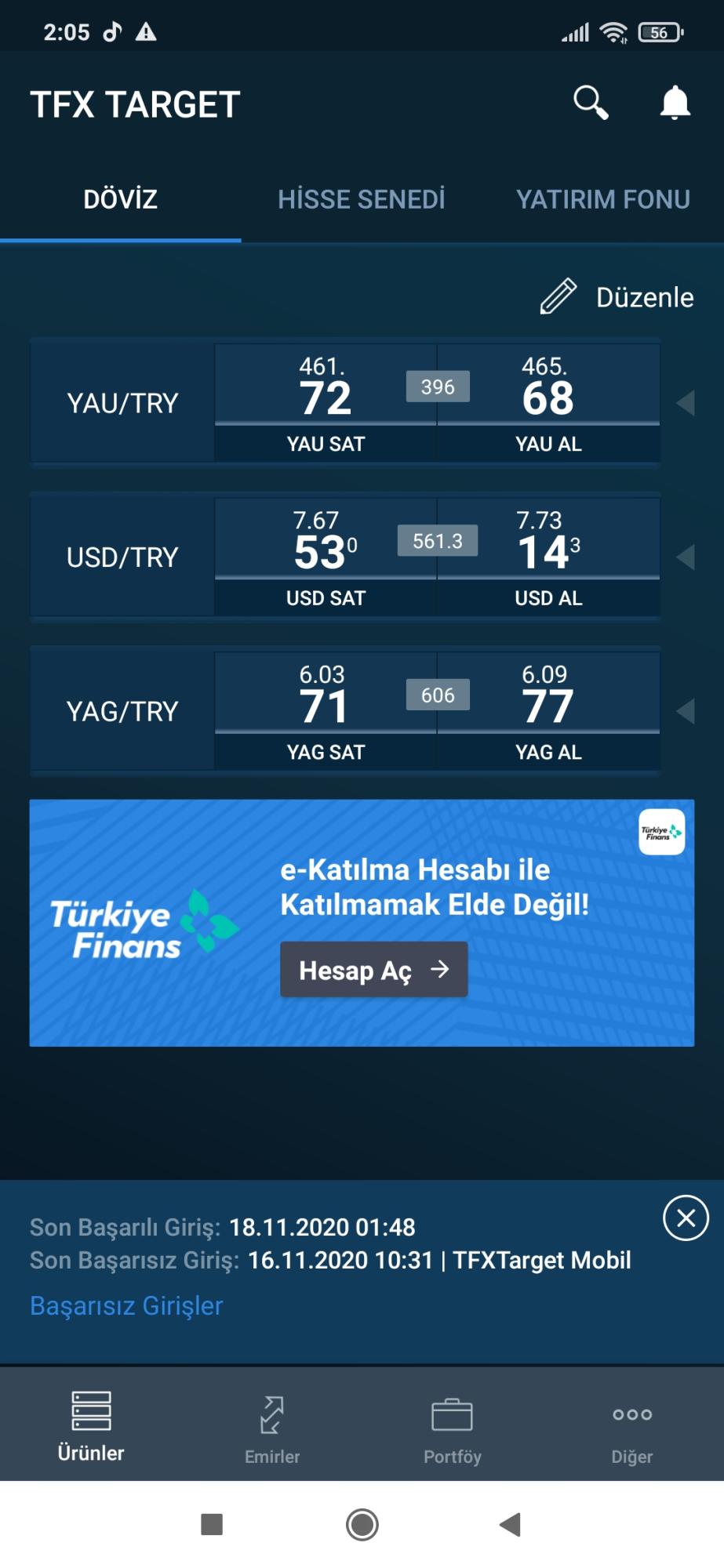The height and width of the screenshot is (1568, 724).
Task: Open the Diğer menu tab
Action: [632, 1430]
